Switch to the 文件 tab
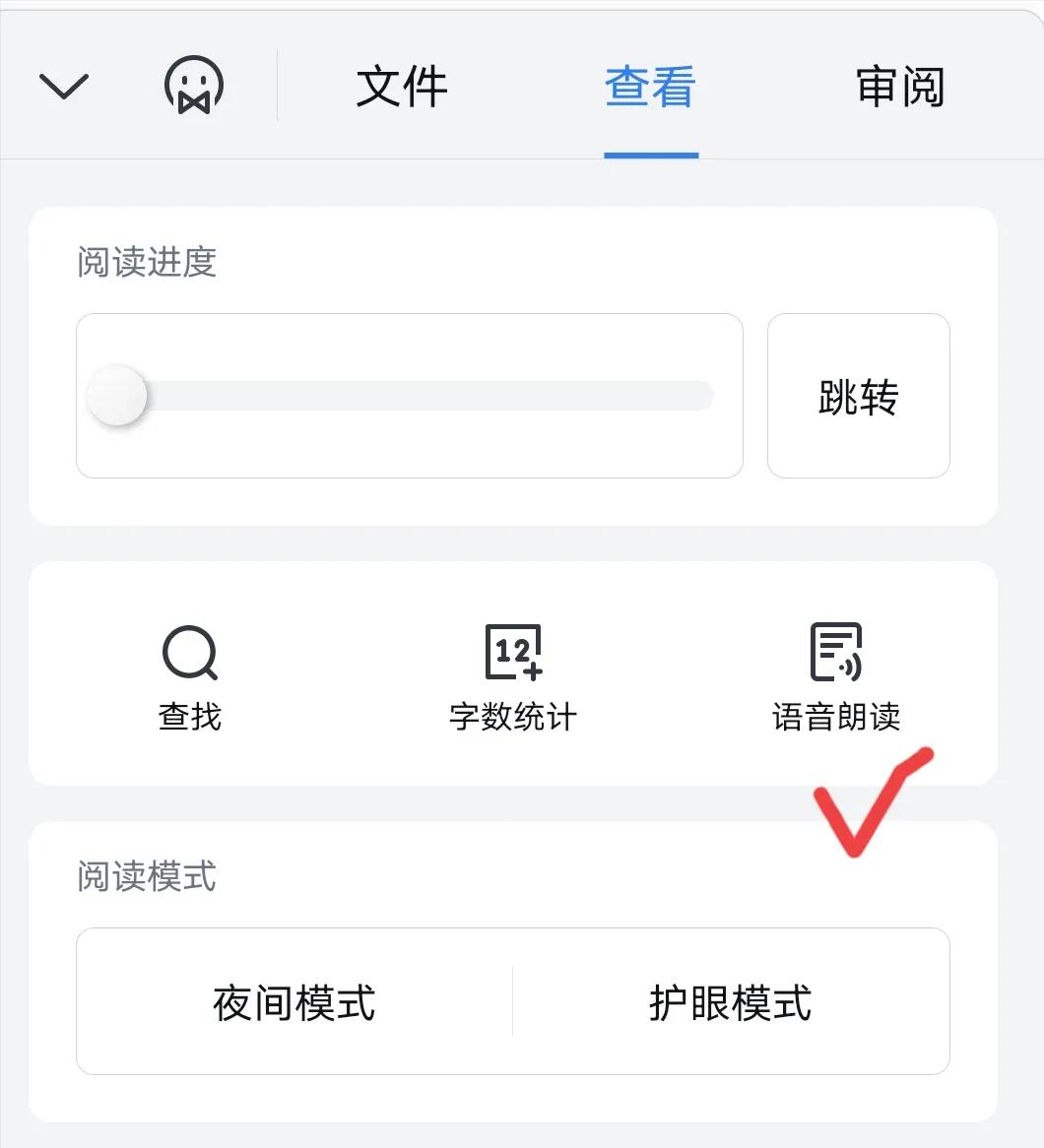 400,87
